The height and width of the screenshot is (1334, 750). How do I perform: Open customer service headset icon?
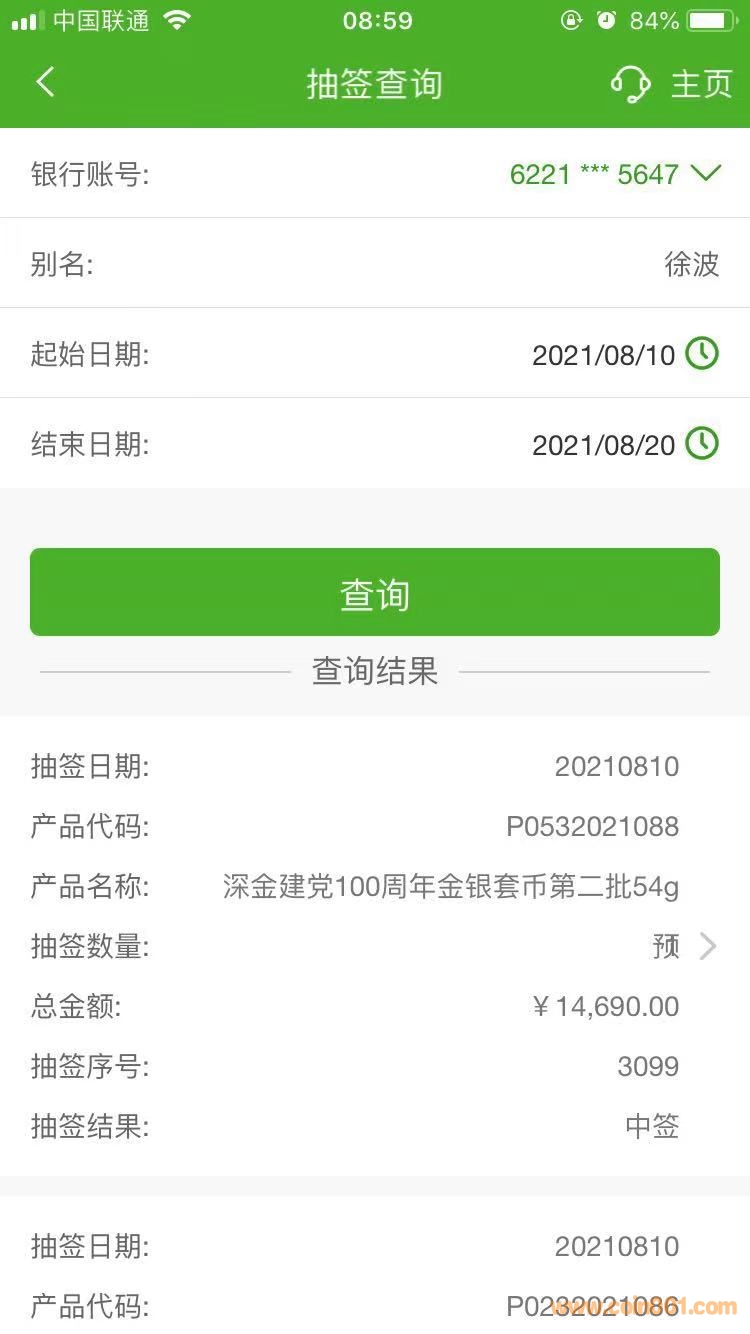630,84
